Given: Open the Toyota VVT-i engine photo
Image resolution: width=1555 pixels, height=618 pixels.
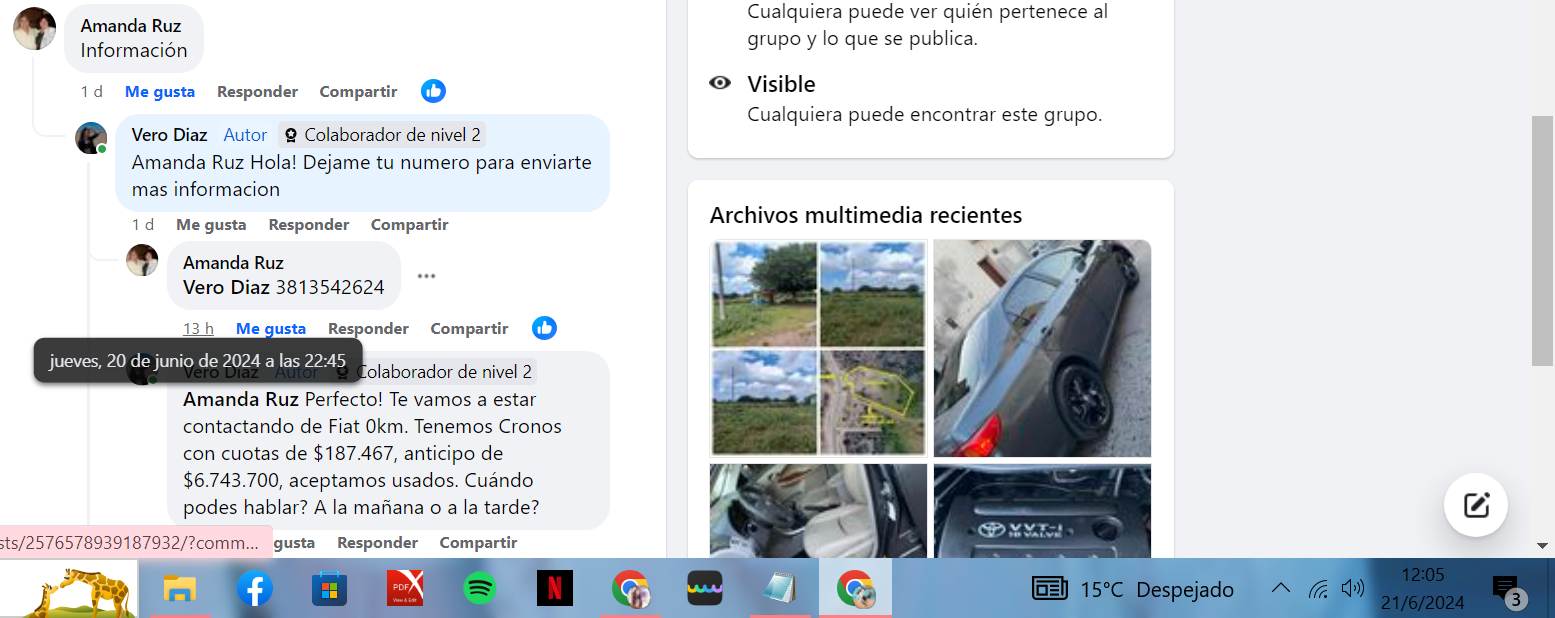Looking at the screenshot, I should click(1042, 510).
